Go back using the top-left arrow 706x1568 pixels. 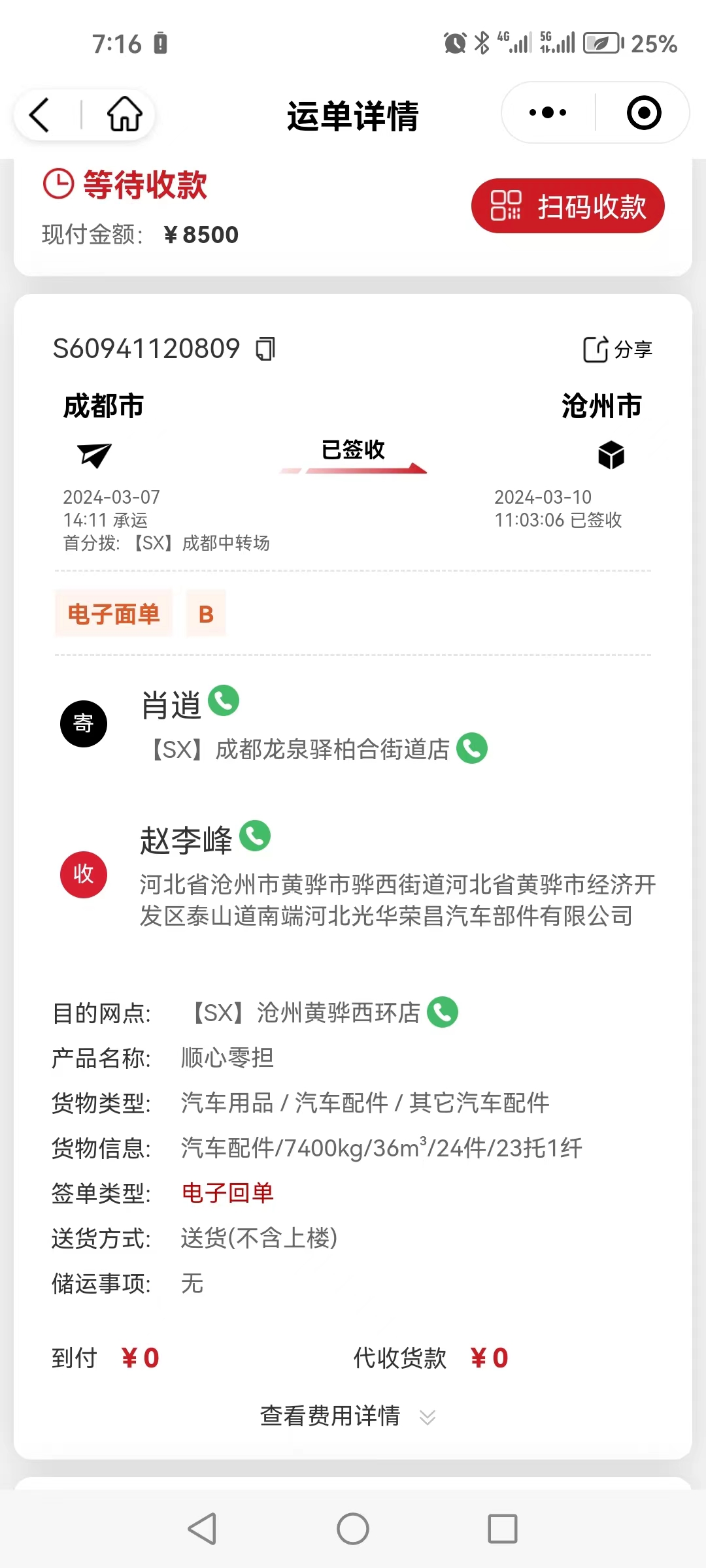coord(40,115)
